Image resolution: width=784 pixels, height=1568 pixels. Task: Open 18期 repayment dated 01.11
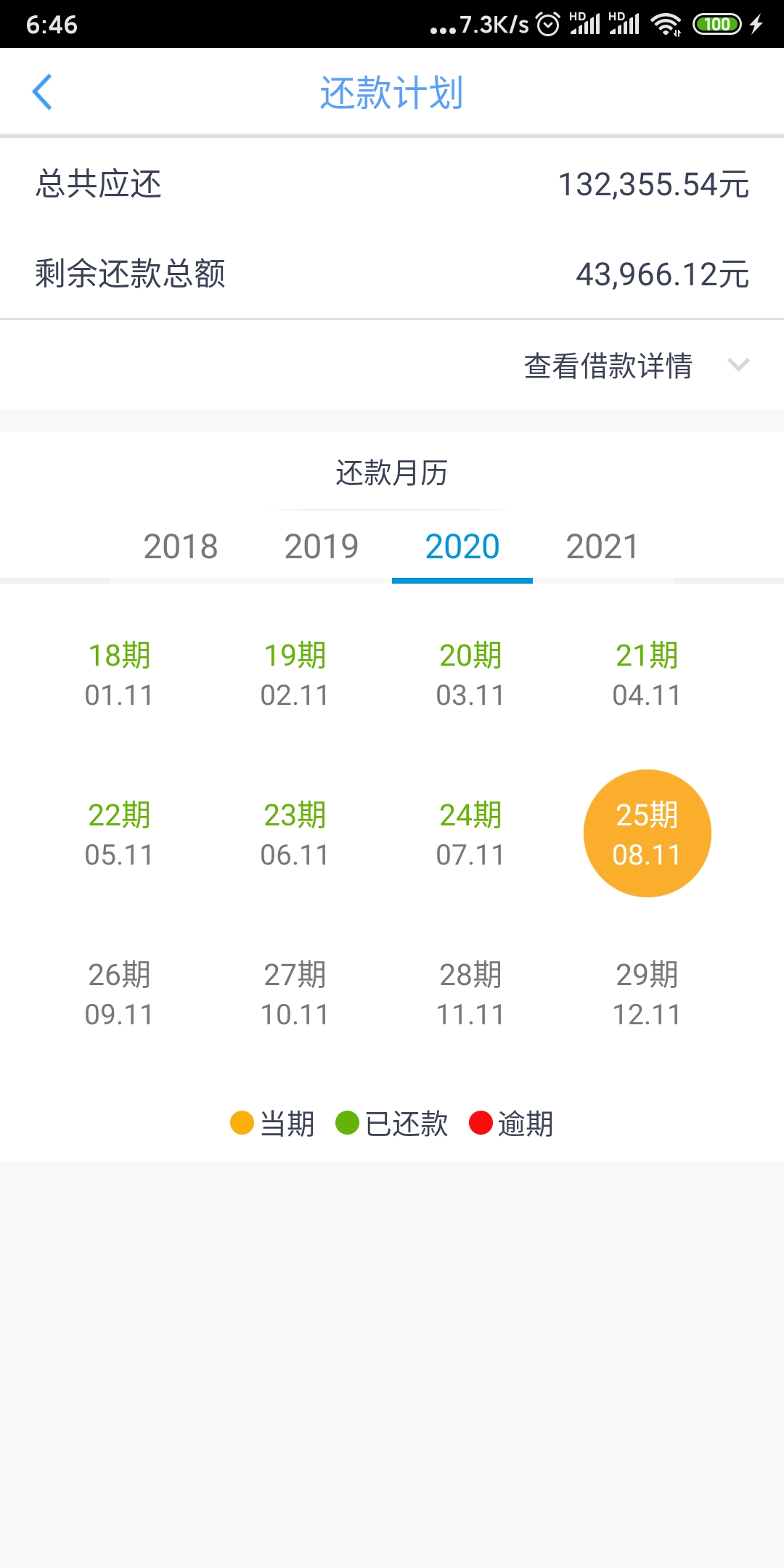coord(119,674)
